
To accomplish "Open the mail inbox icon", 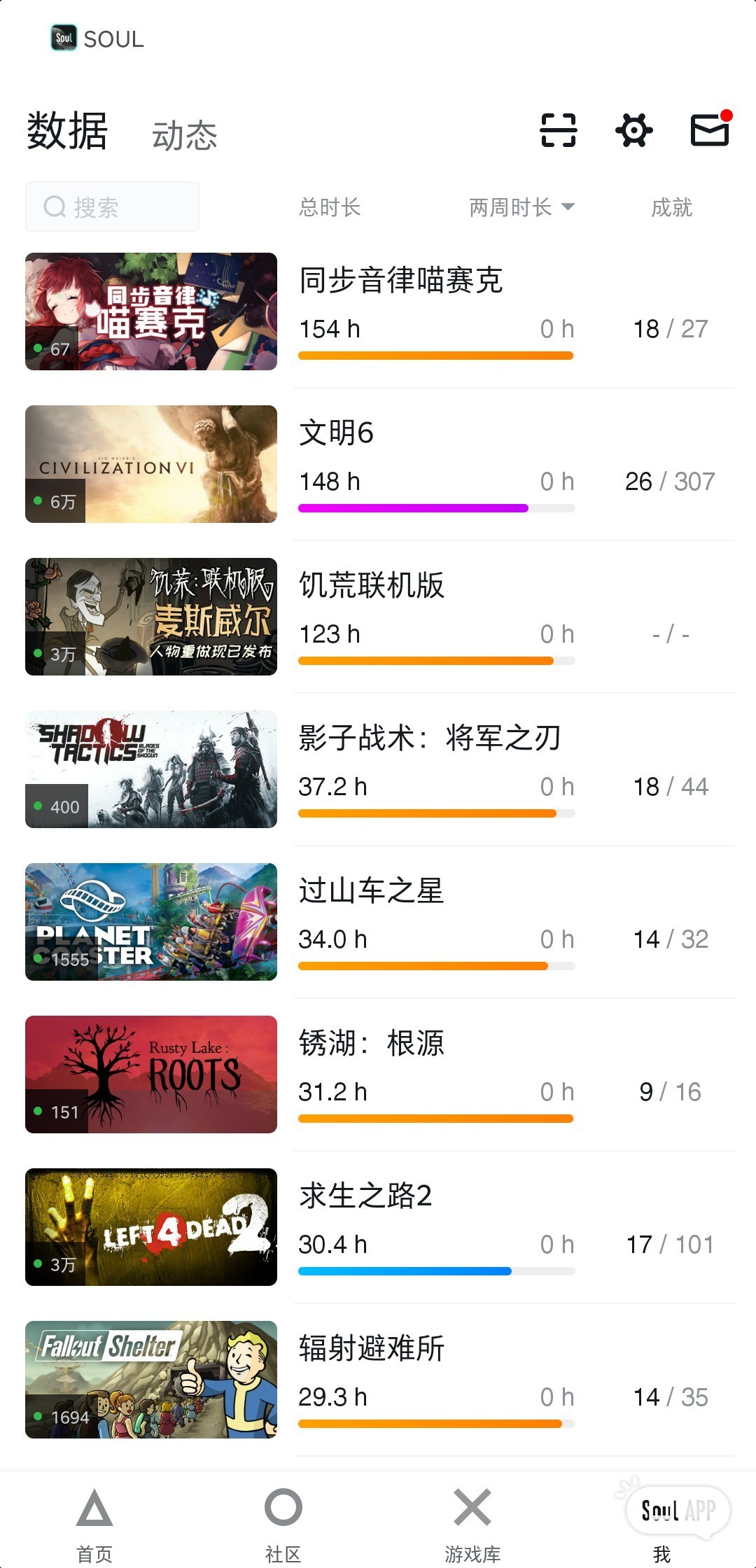I will click(x=710, y=129).
